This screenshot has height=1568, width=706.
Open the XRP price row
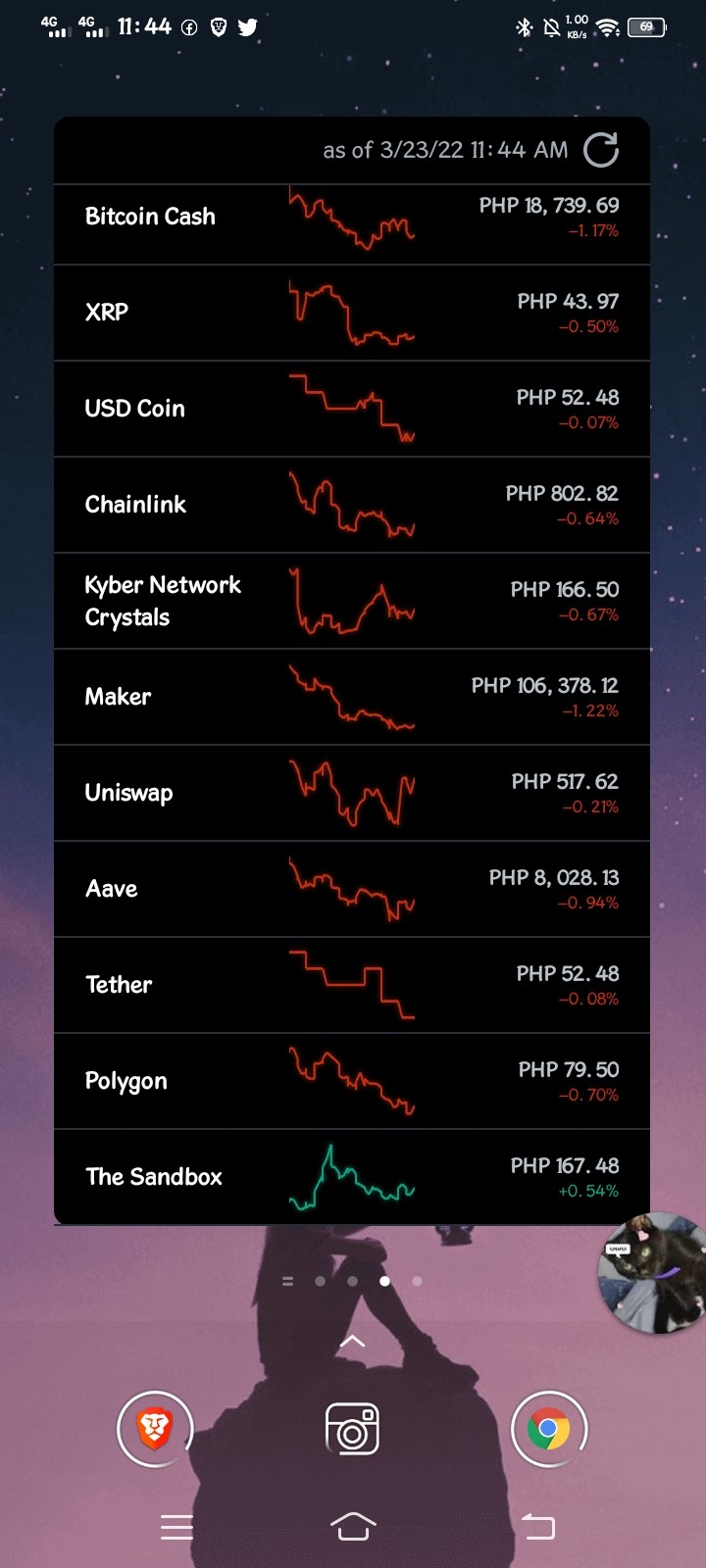tap(352, 313)
